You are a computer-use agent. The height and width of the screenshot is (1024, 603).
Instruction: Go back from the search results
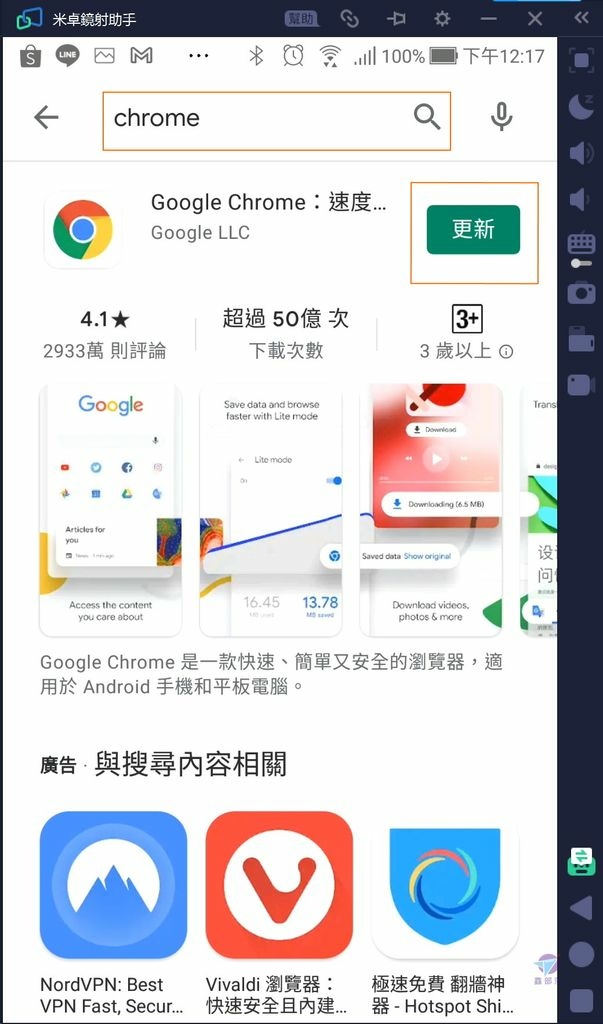click(x=46, y=118)
